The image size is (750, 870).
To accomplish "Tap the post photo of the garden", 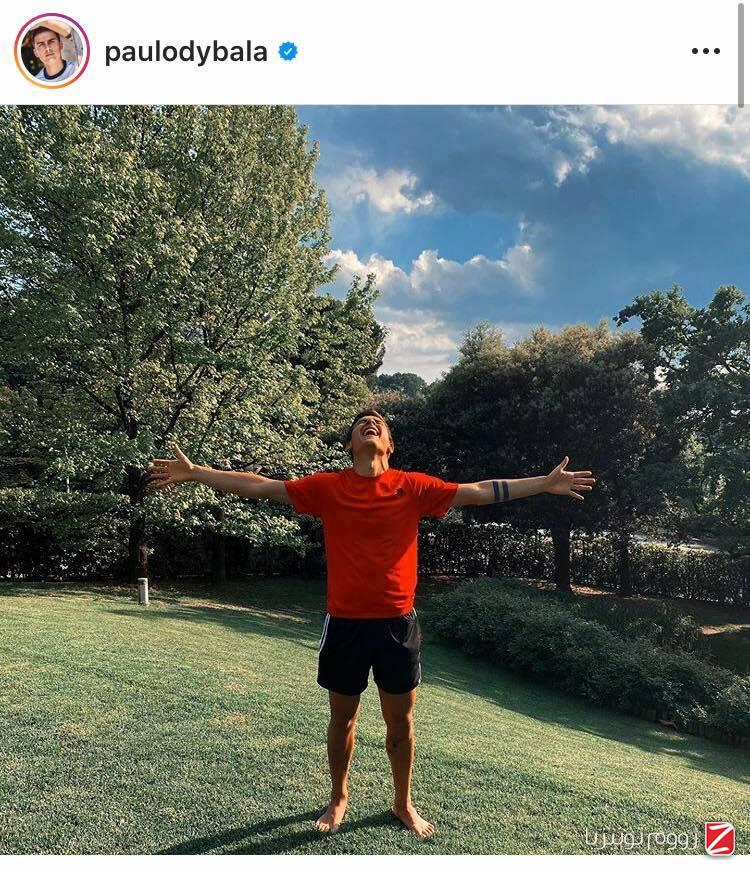I will pos(374,480).
